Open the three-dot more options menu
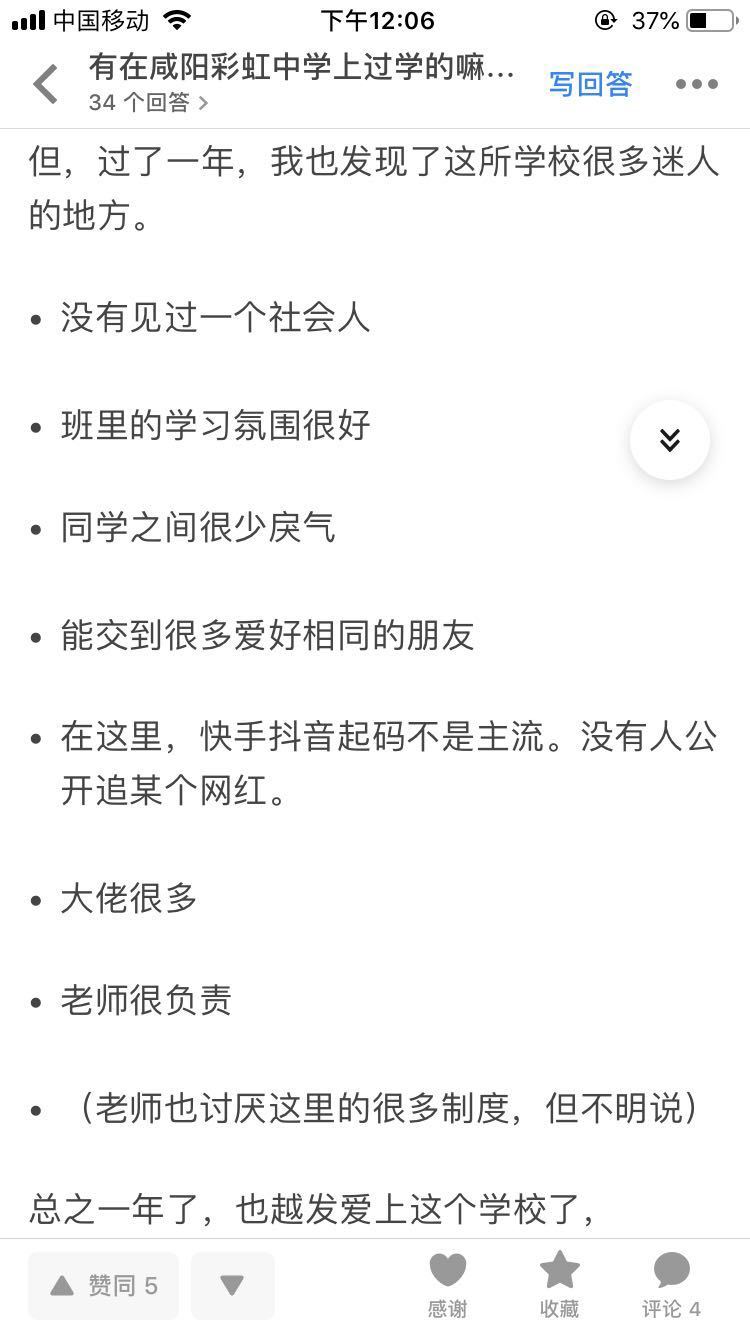 click(x=696, y=84)
